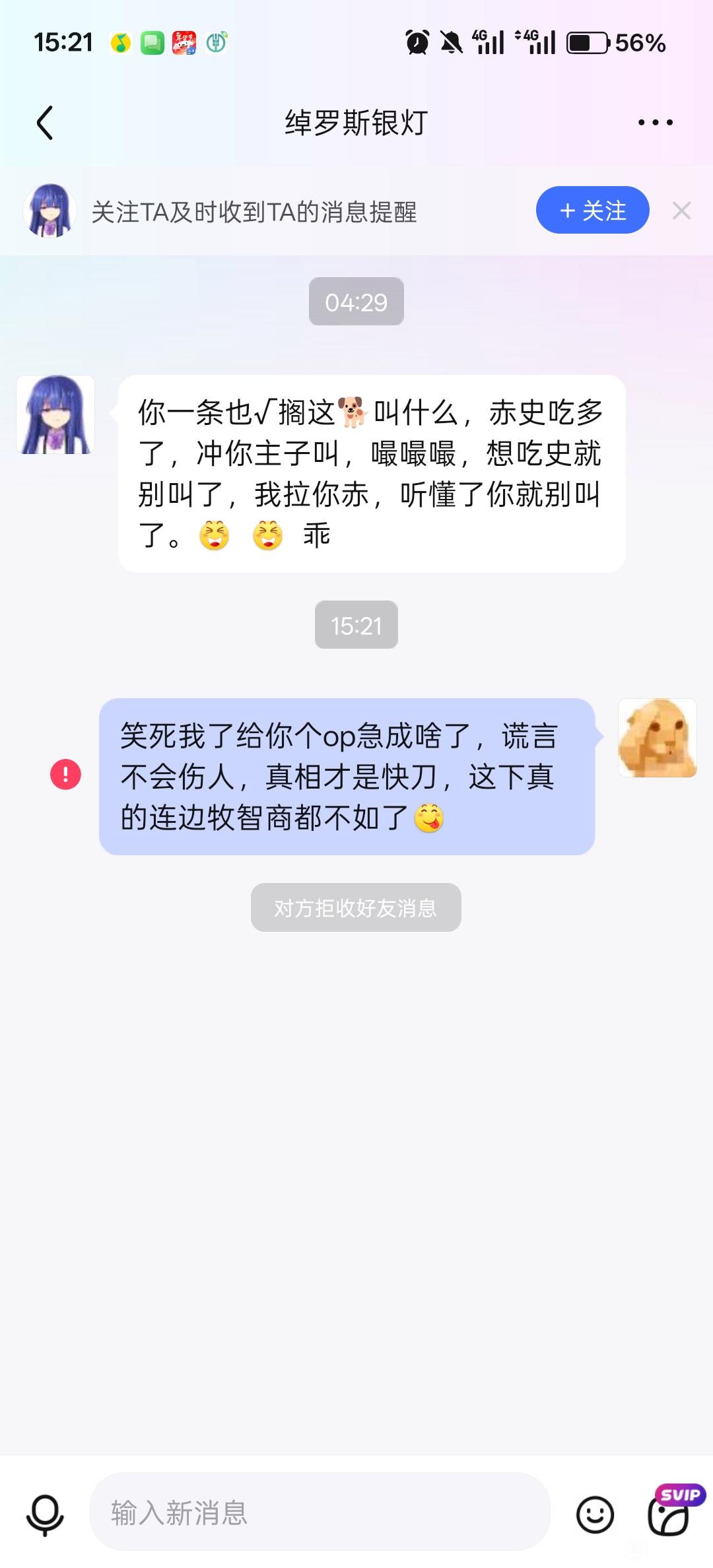
Task: Open the SVIP sticker panel icon
Action: 673,1511
